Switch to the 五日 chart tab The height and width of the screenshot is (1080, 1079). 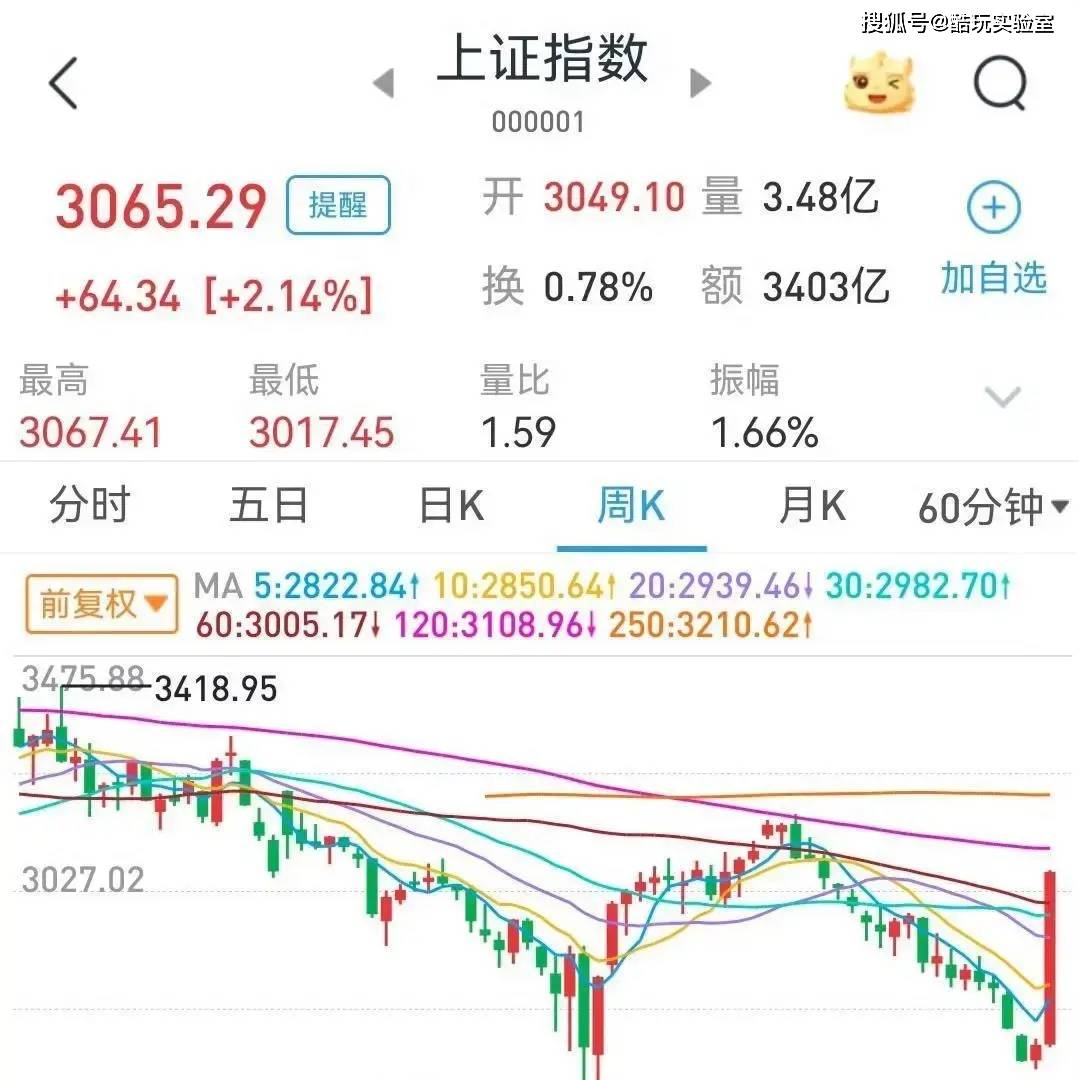pyautogui.click(x=268, y=507)
